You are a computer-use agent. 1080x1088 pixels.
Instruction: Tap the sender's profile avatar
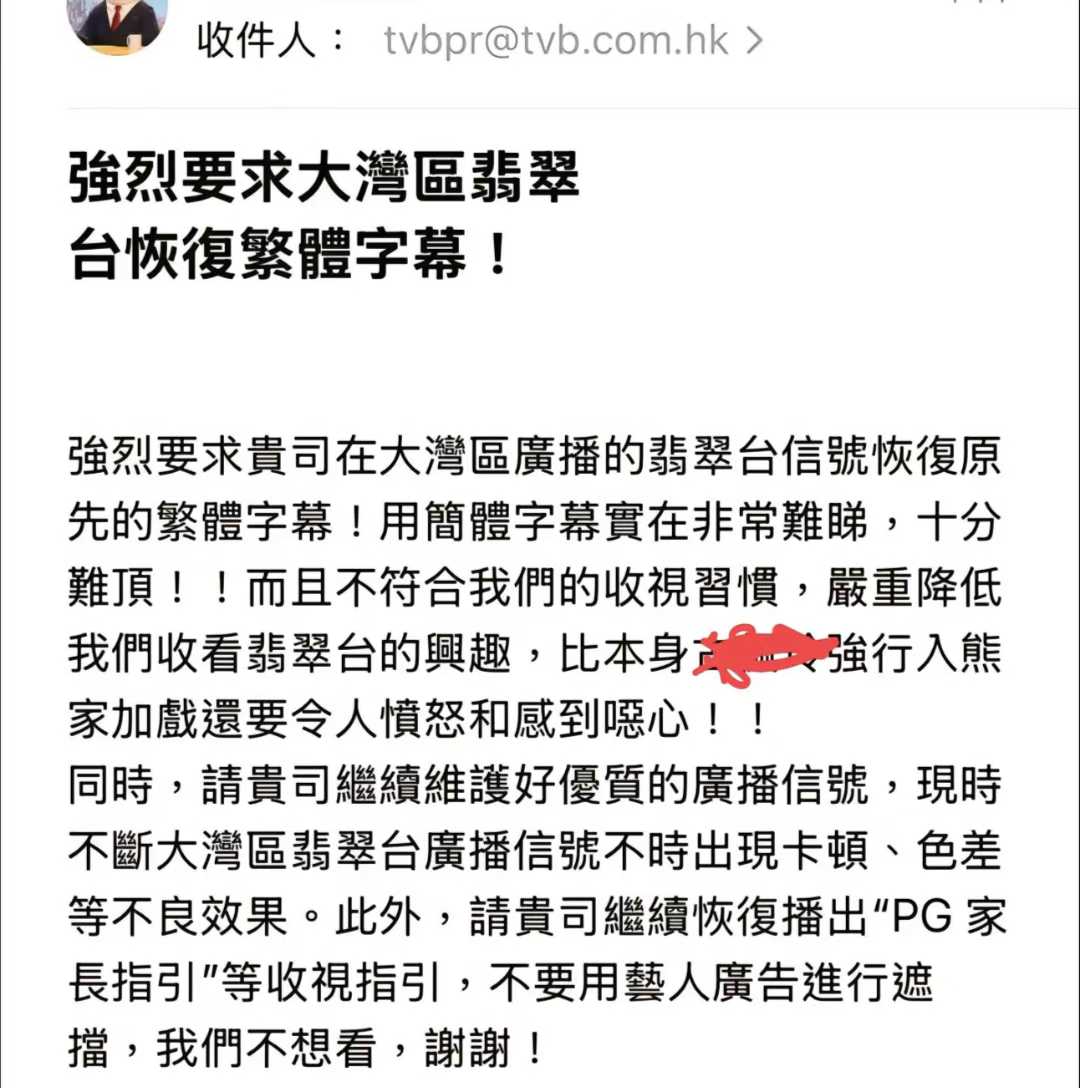point(117,24)
